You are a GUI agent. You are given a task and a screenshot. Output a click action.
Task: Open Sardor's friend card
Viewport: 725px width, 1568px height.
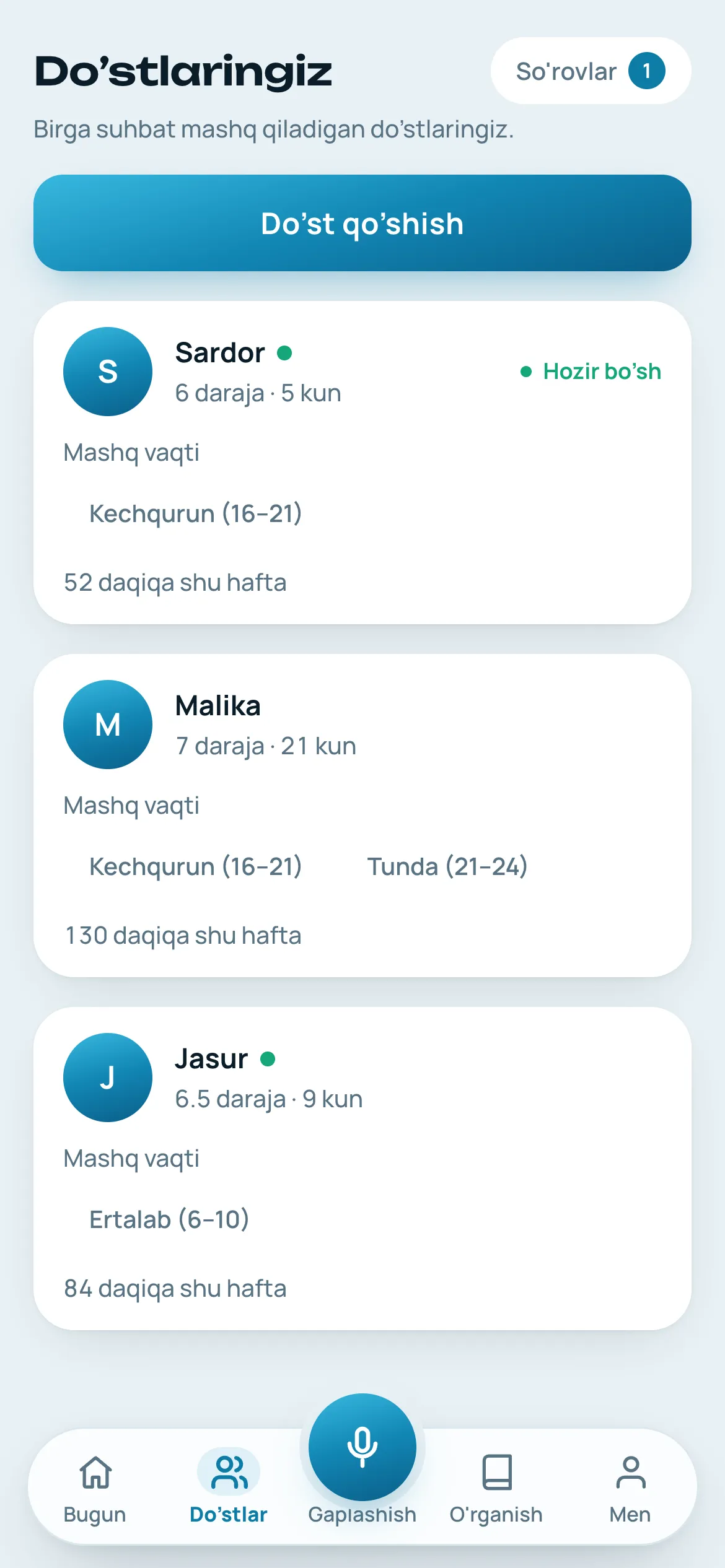pyautogui.click(x=362, y=463)
